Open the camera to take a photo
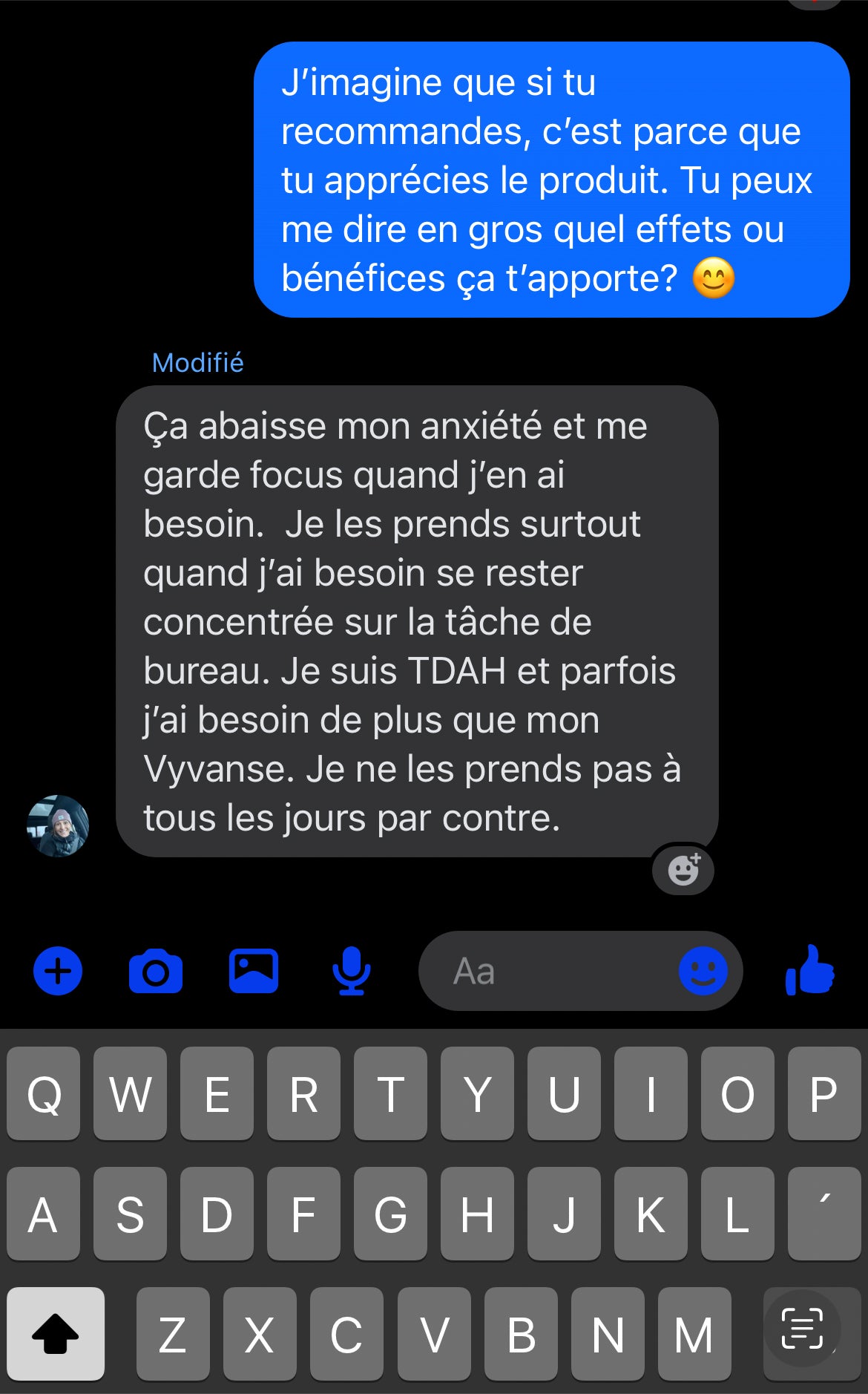This screenshot has width=868, height=1394. coord(156,971)
